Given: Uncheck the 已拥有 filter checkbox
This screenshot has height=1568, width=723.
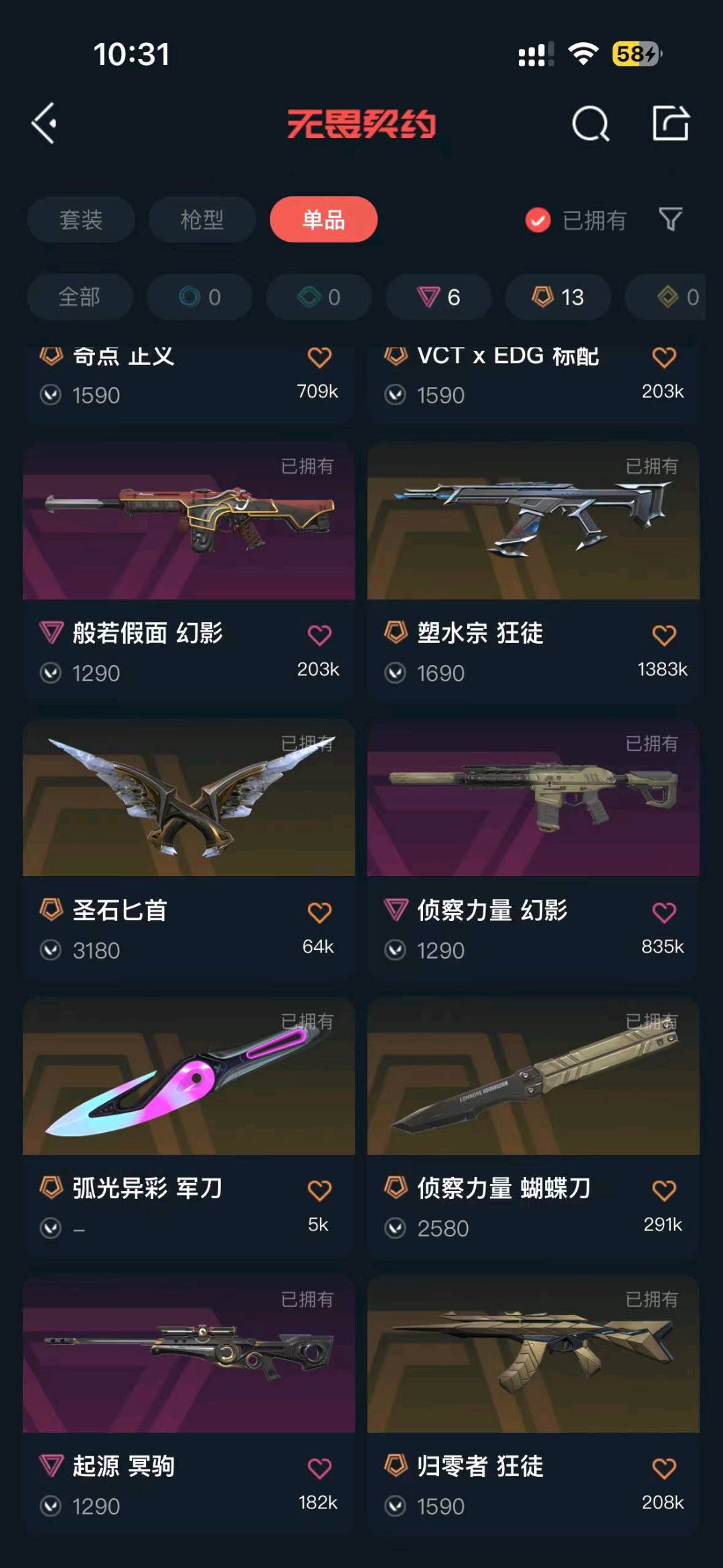Looking at the screenshot, I should (x=538, y=220).
